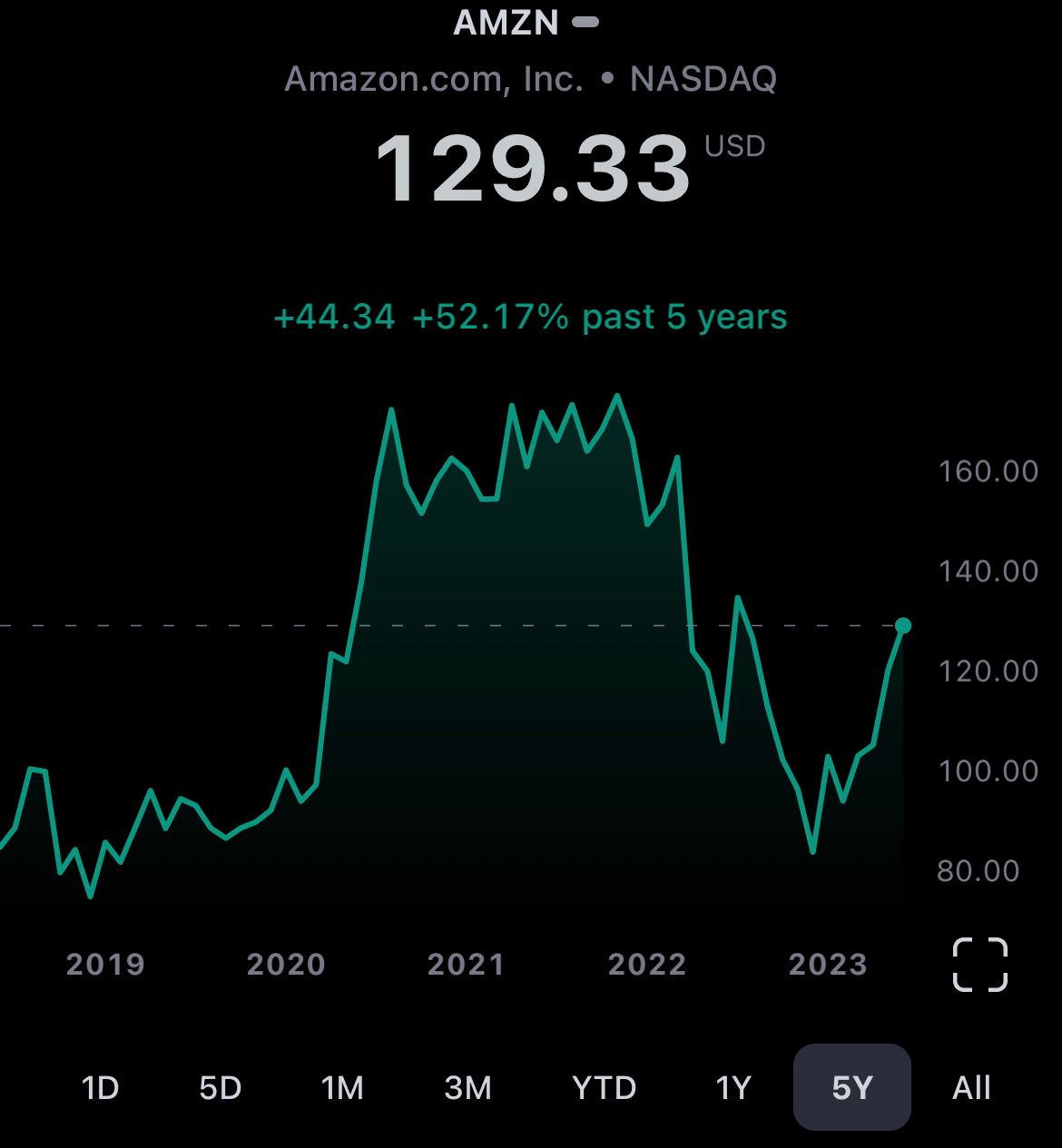The height and width of the screenshot is (1148, 1062).
Task: Tap the selected 5Y range tab
Action: [851, 1087]
